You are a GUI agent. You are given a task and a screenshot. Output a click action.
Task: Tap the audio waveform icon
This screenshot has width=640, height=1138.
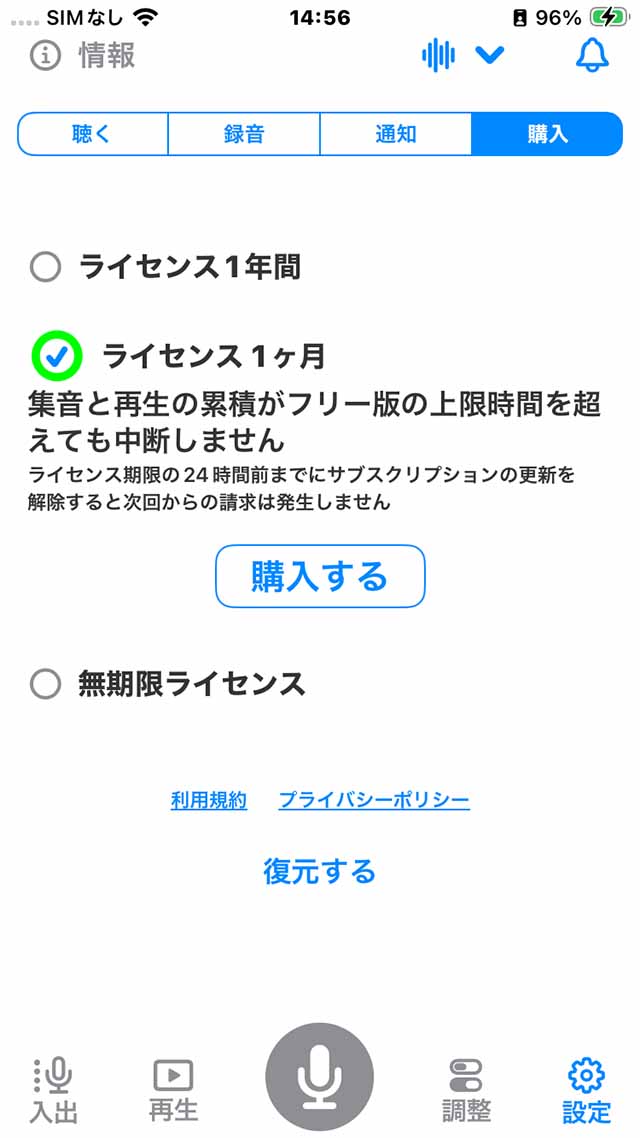[x=438, y=55]
